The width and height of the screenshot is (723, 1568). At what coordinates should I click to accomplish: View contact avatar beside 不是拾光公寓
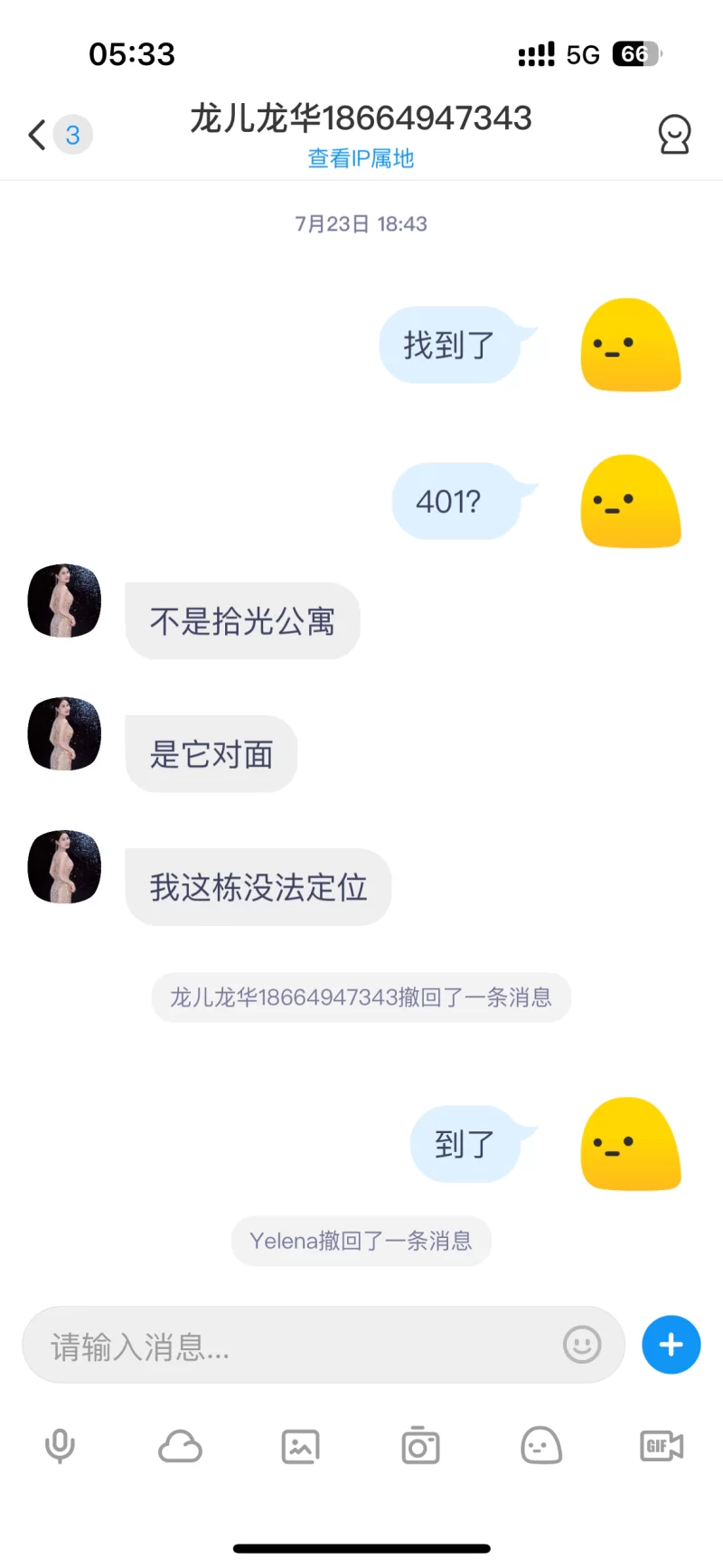(x=64, y=601)
